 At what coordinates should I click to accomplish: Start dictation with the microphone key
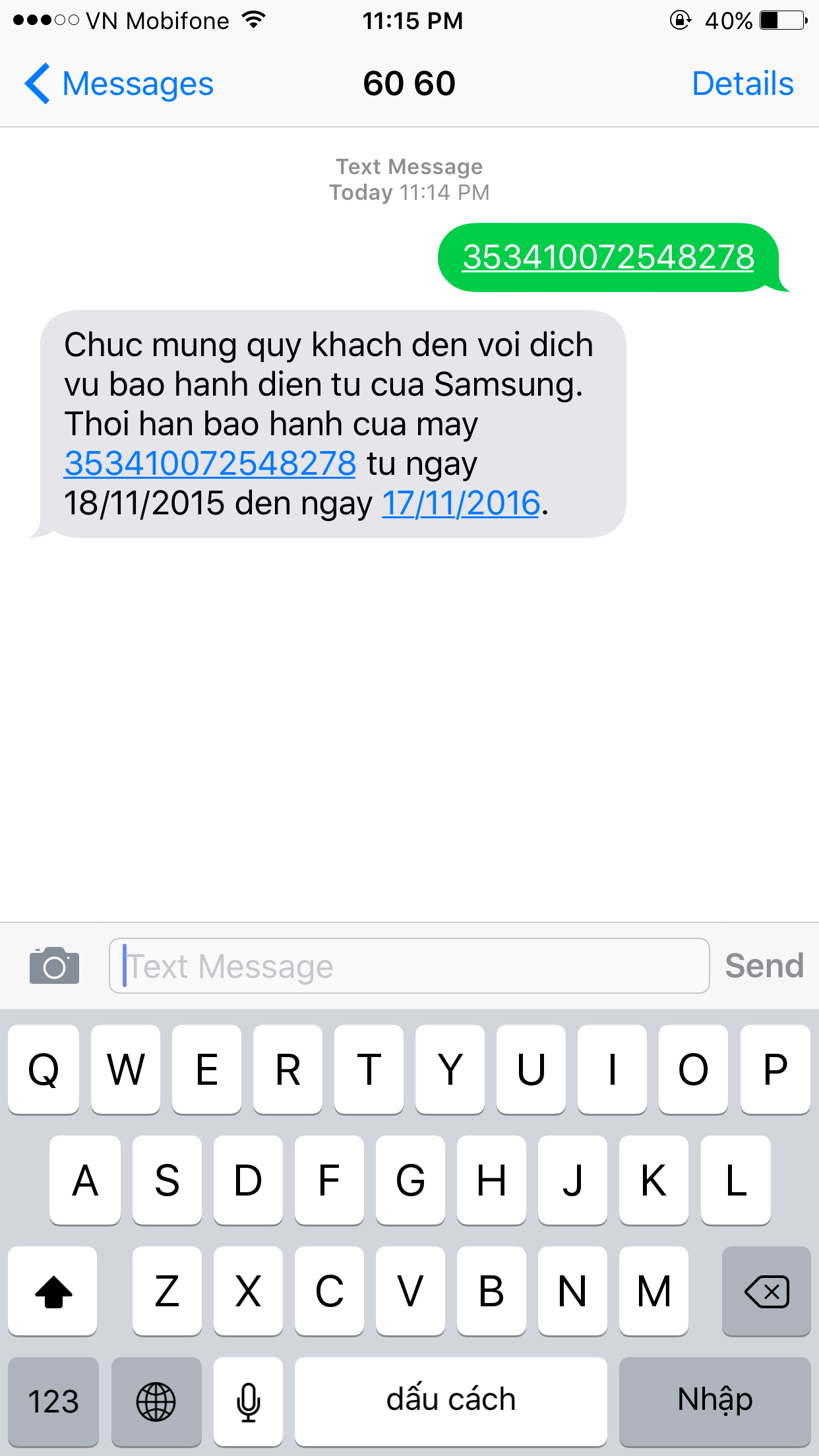[248, 1401]
